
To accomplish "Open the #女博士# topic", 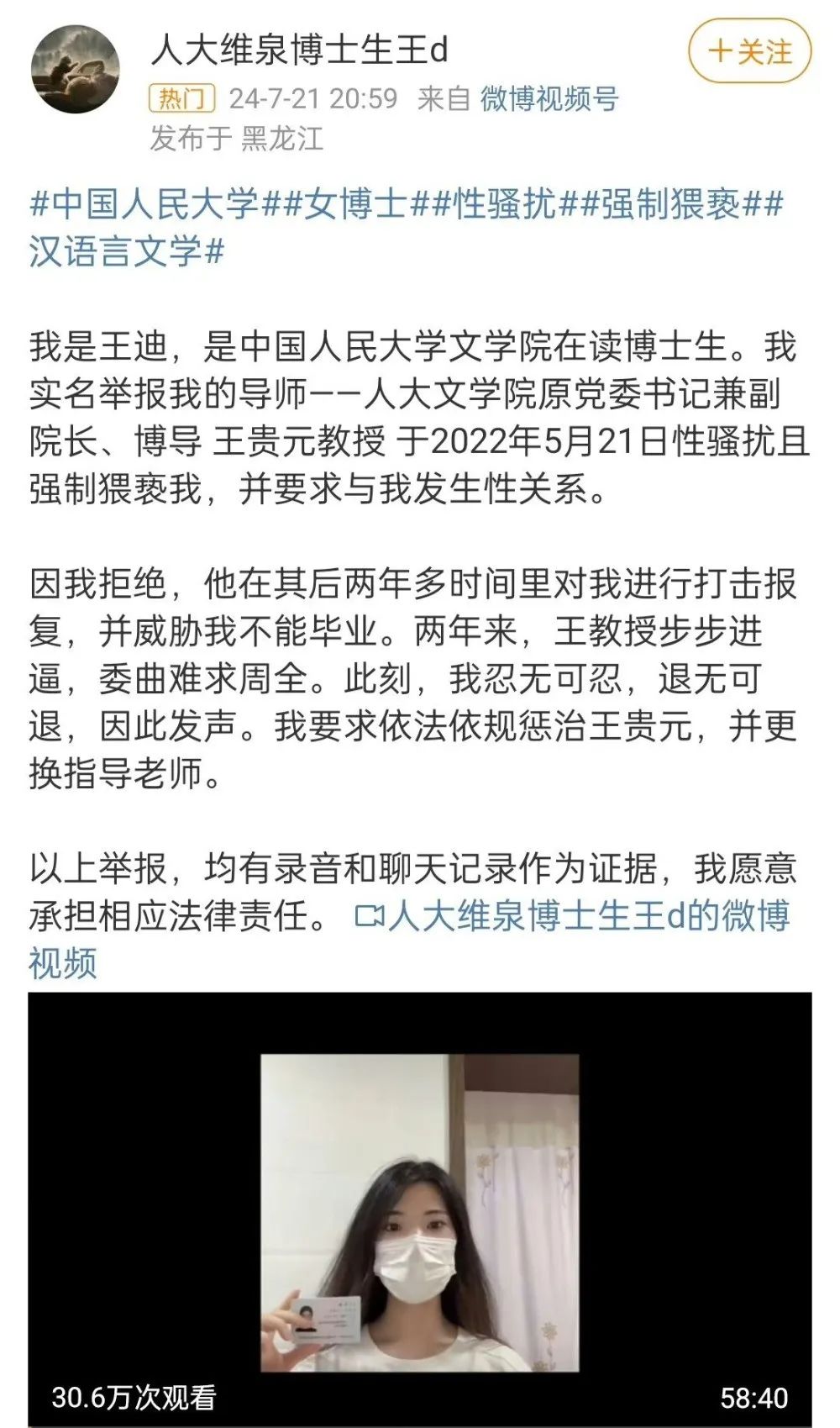I will 356,204.
